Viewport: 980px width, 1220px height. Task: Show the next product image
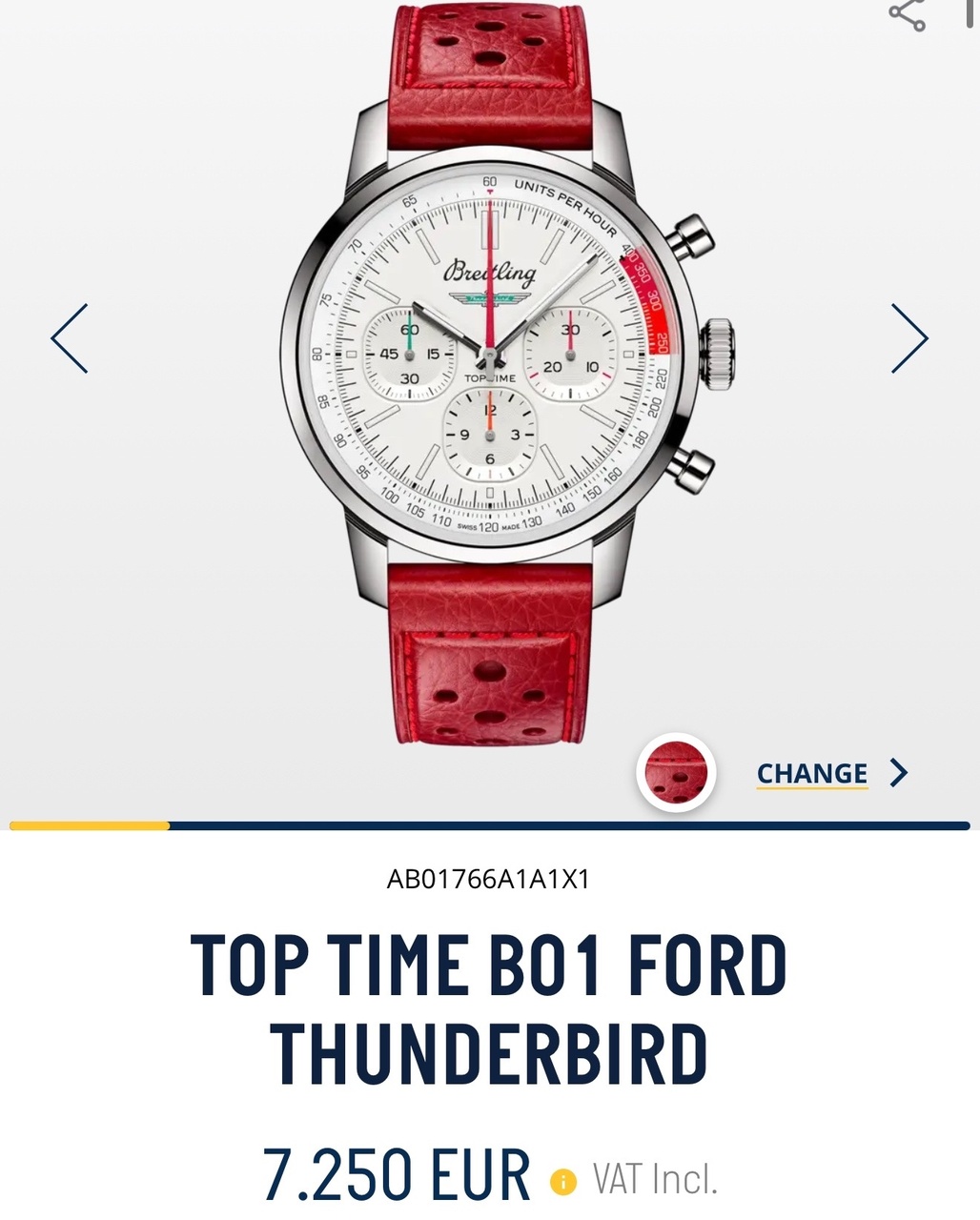[x=909, y=338]
